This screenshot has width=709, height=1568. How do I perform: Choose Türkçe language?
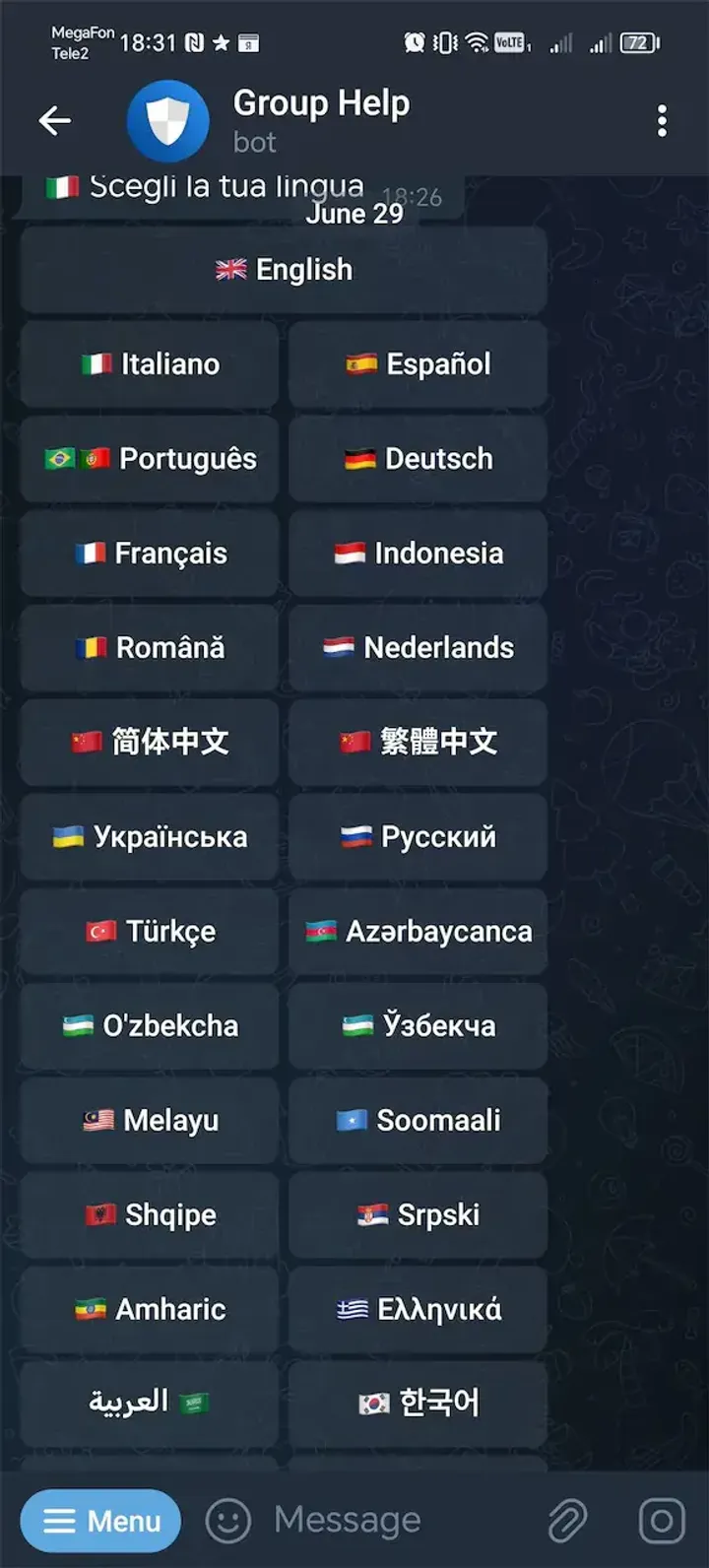coord(150,932)
